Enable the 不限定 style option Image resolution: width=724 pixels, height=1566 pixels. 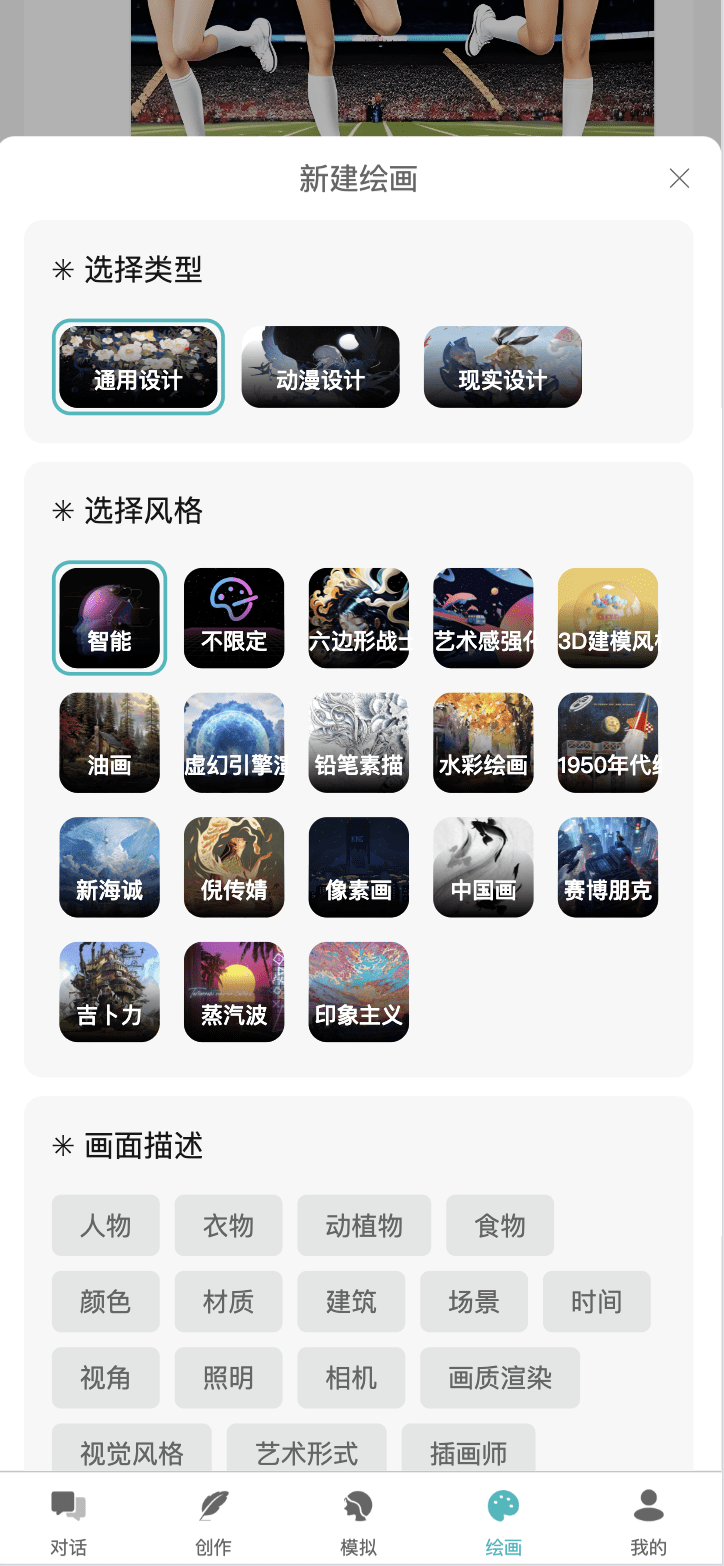pyautogui.click(x=233, y=617)
